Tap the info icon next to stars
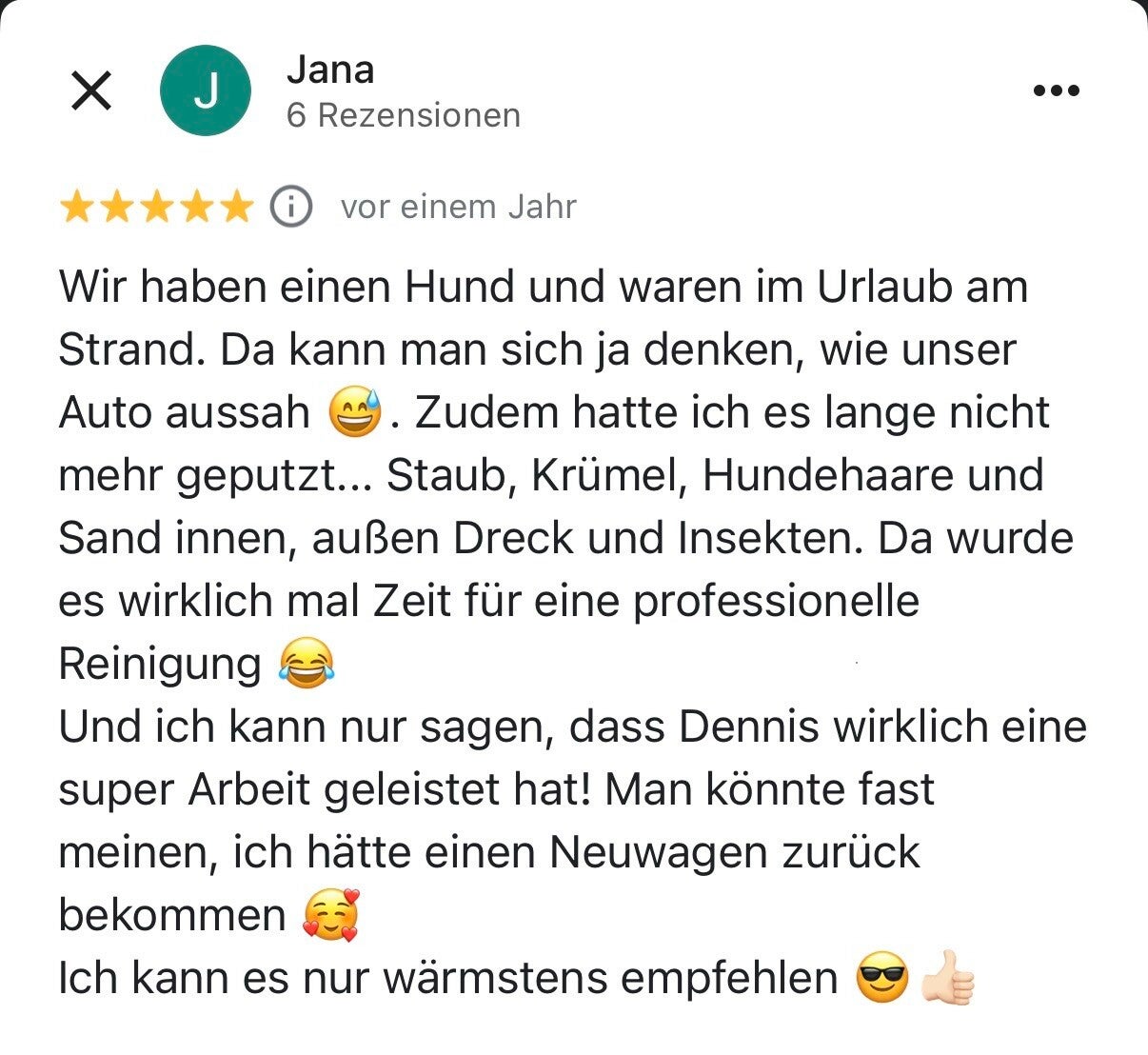This screenshot has height=1055, width=1148. [x=291, y=207]
